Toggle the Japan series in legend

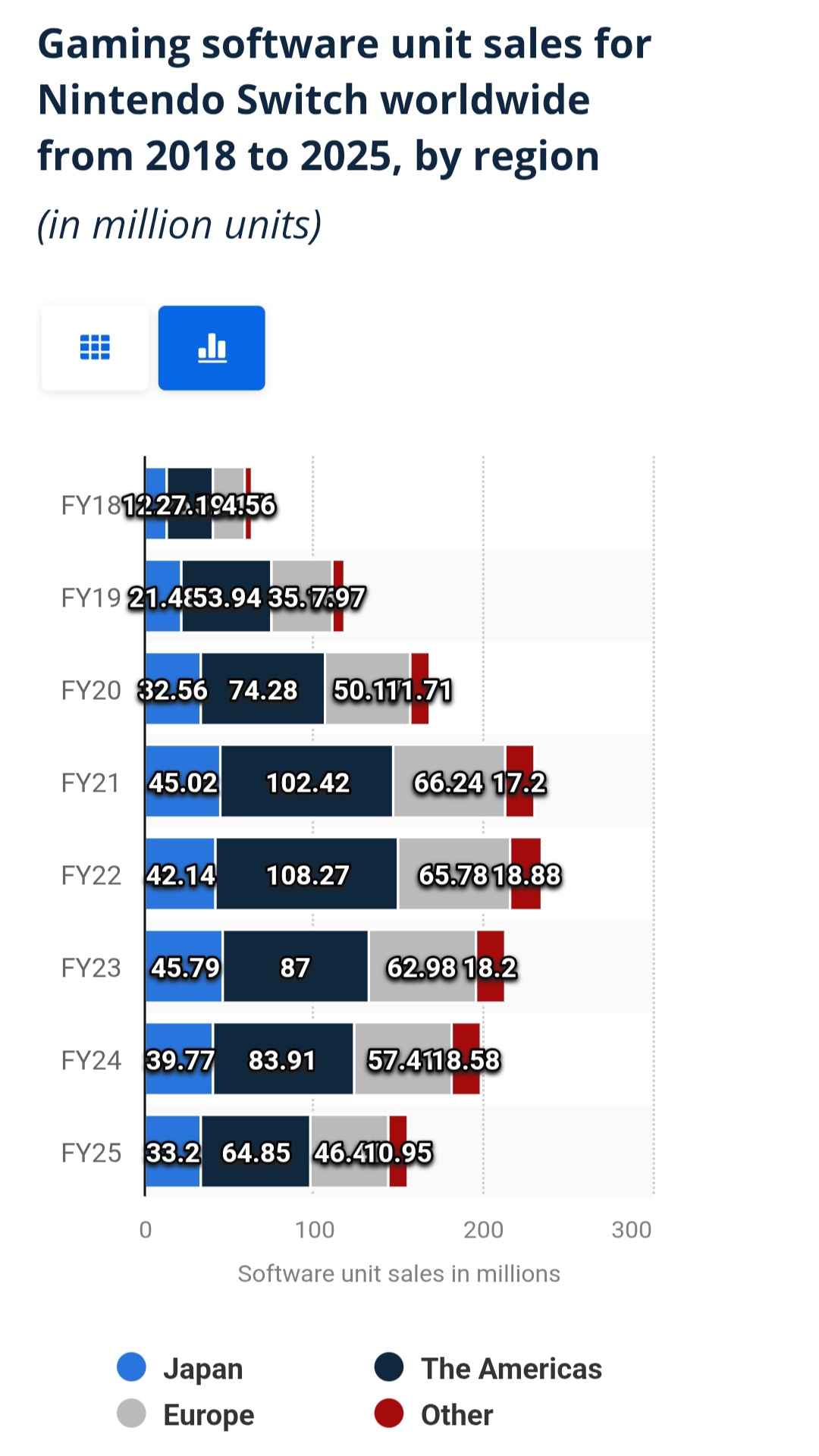[180, 1368]
